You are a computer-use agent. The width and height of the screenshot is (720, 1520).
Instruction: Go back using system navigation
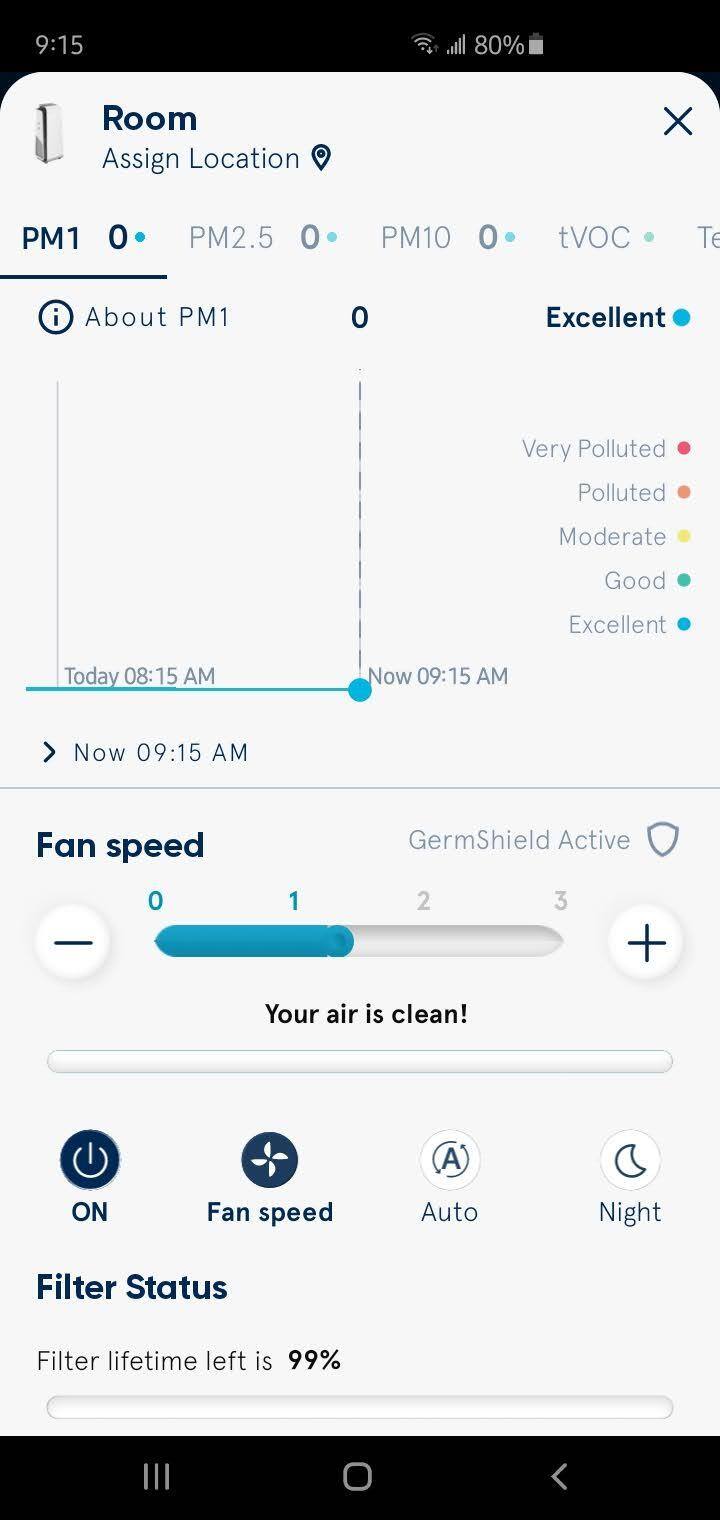point(559,1476)
